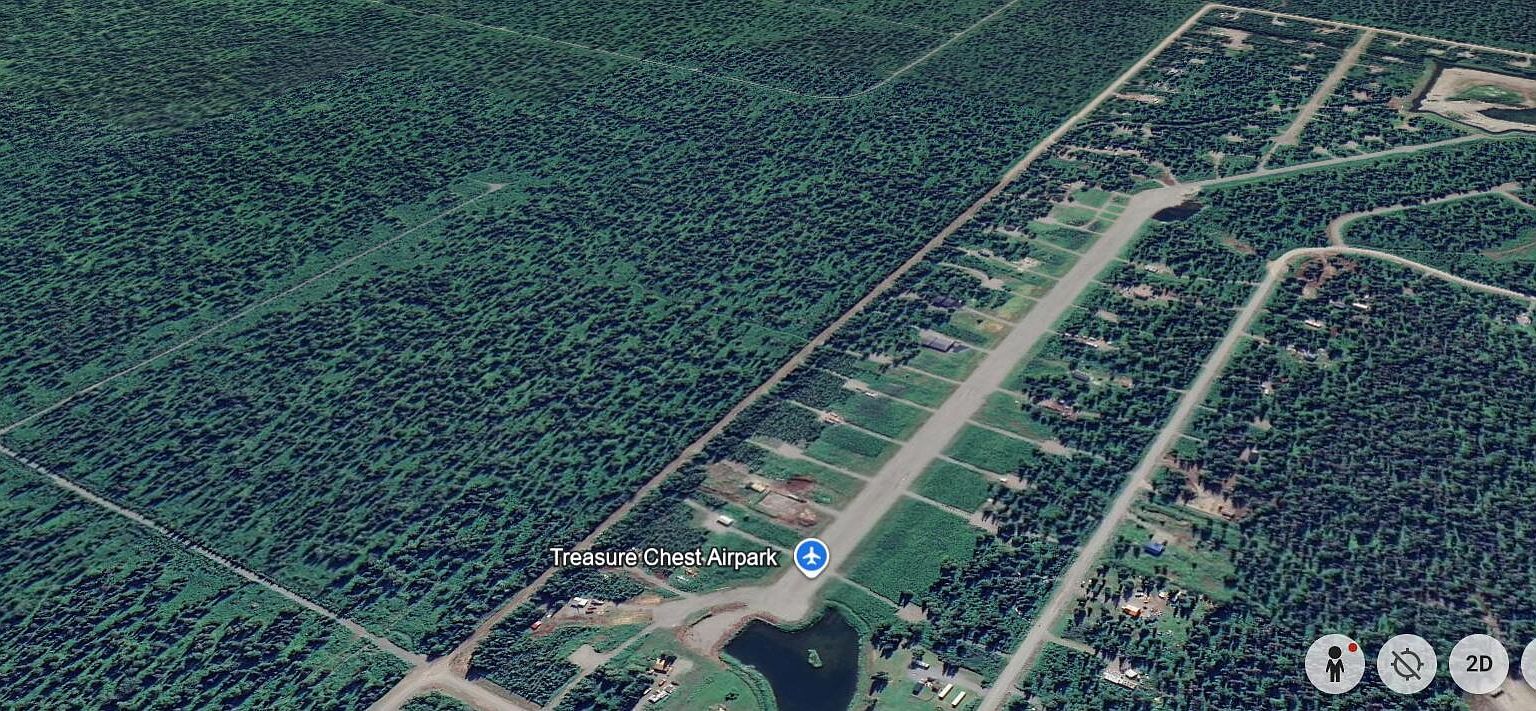Open Street View pegman

pyautogui.click(x=1335, y=664)
